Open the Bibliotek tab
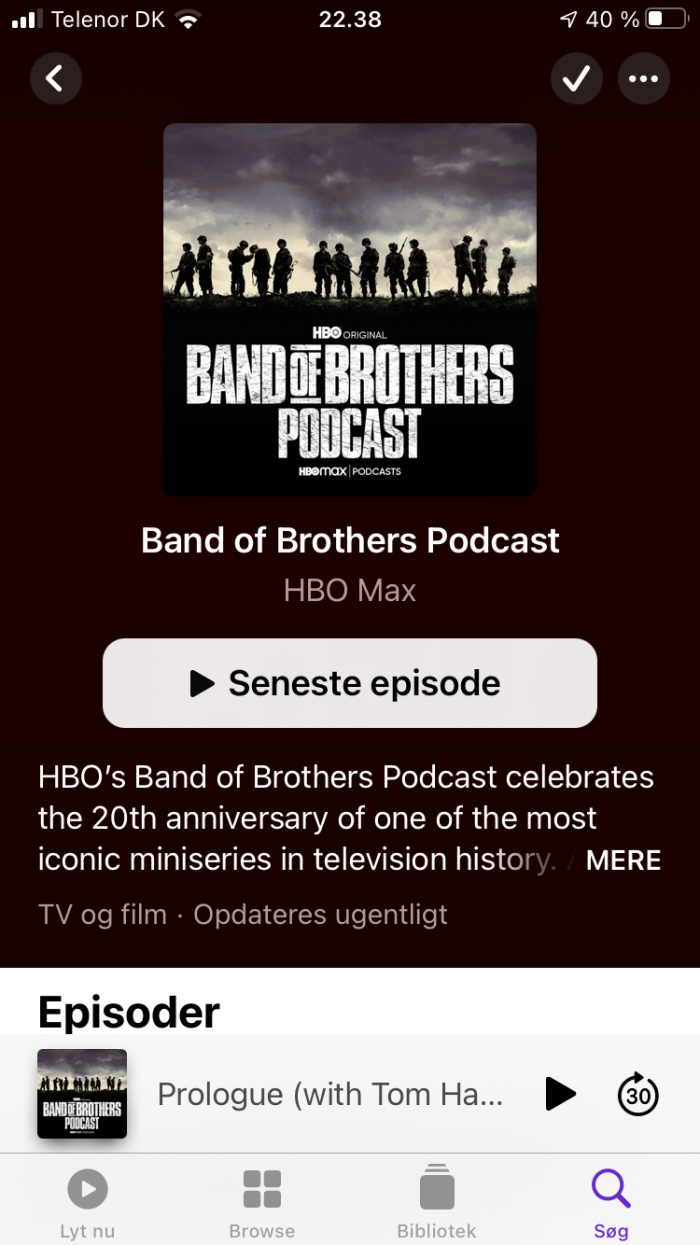700x1245 pixels. click(437, 1203)
